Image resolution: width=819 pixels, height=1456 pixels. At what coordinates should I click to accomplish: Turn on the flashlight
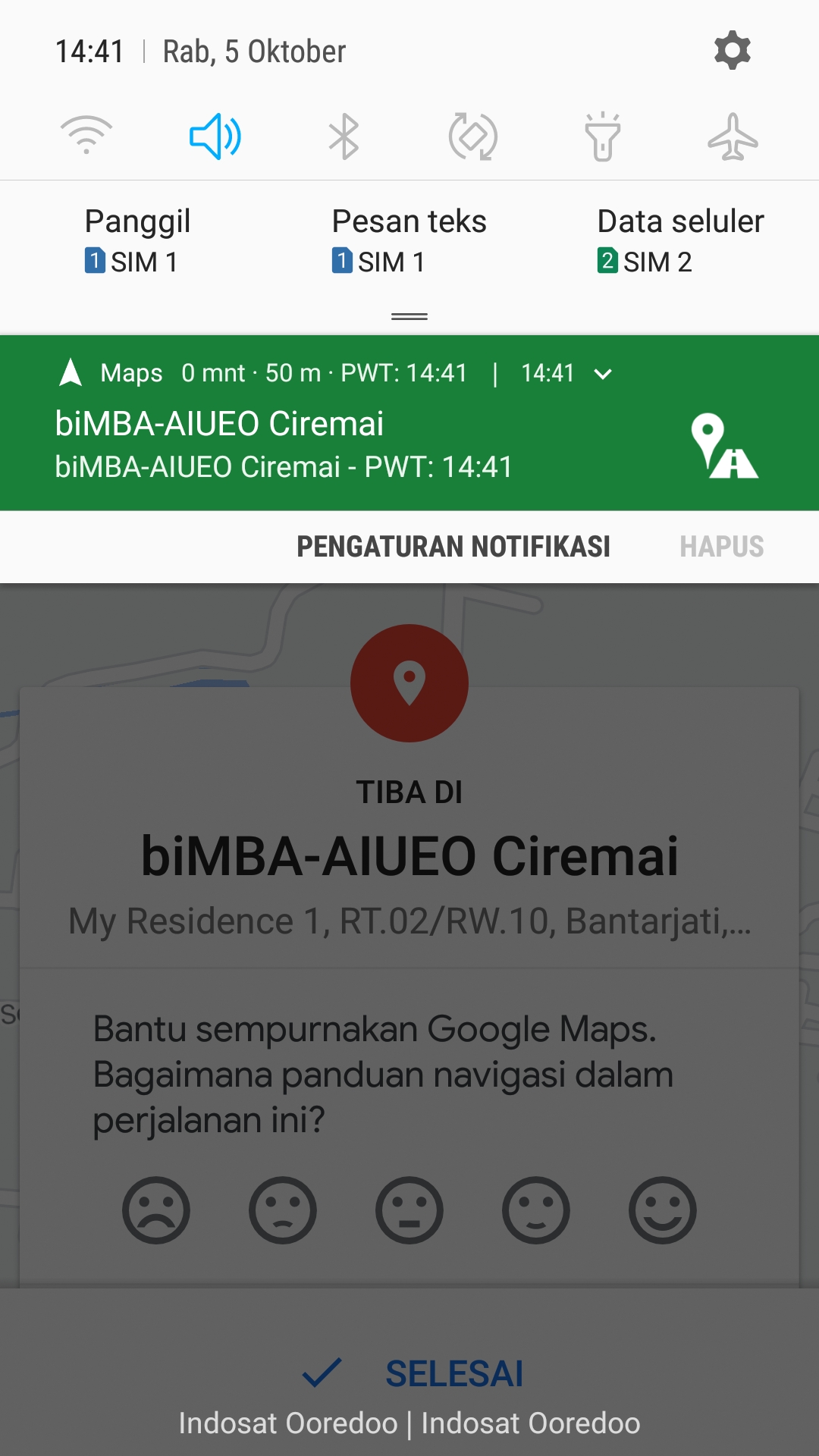click(603, 136)
